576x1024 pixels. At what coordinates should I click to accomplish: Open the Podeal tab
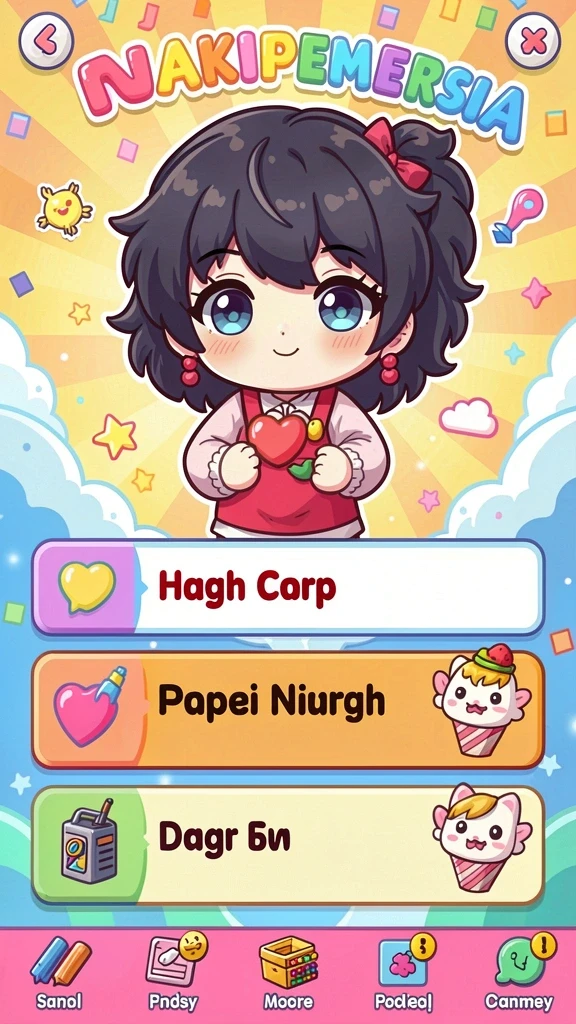click(404, 974)
